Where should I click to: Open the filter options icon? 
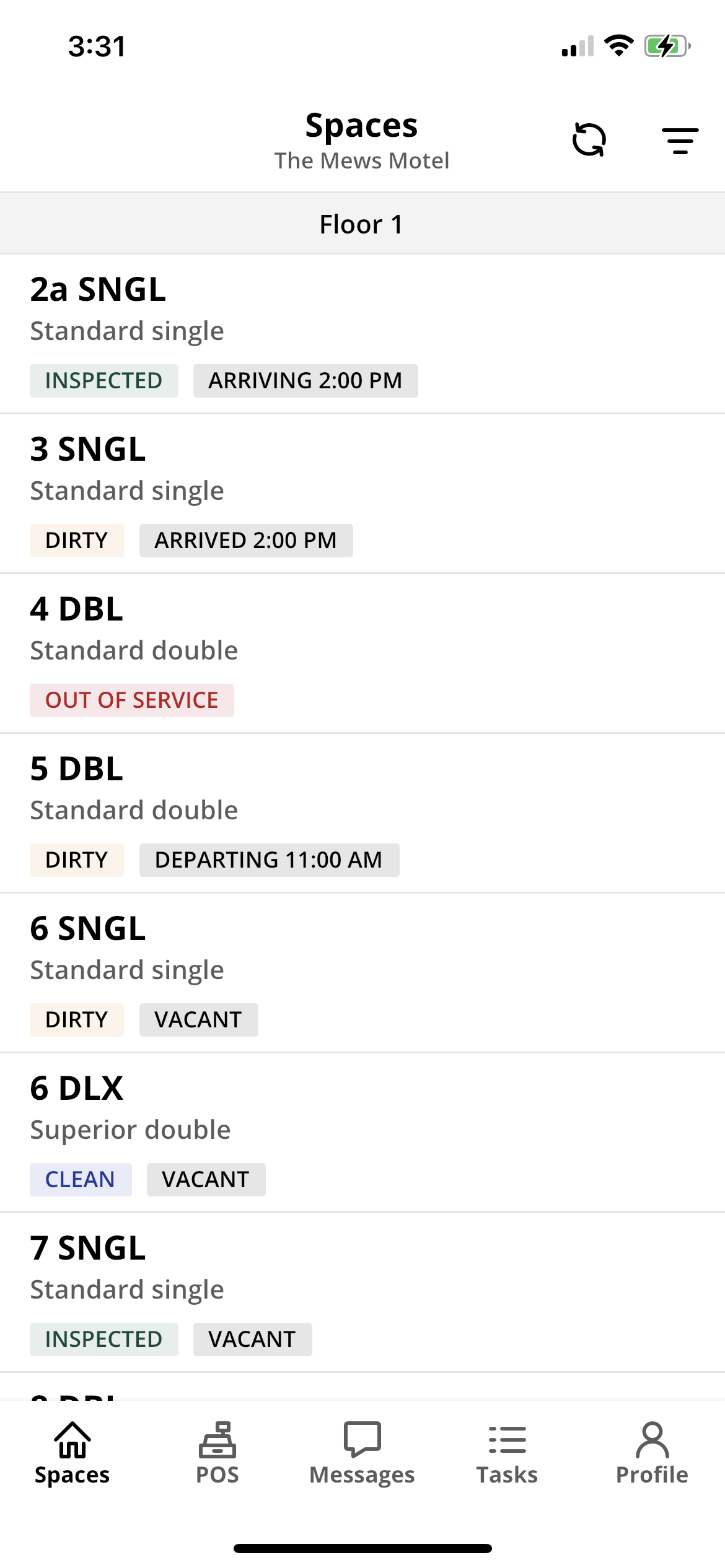point(680,141)
